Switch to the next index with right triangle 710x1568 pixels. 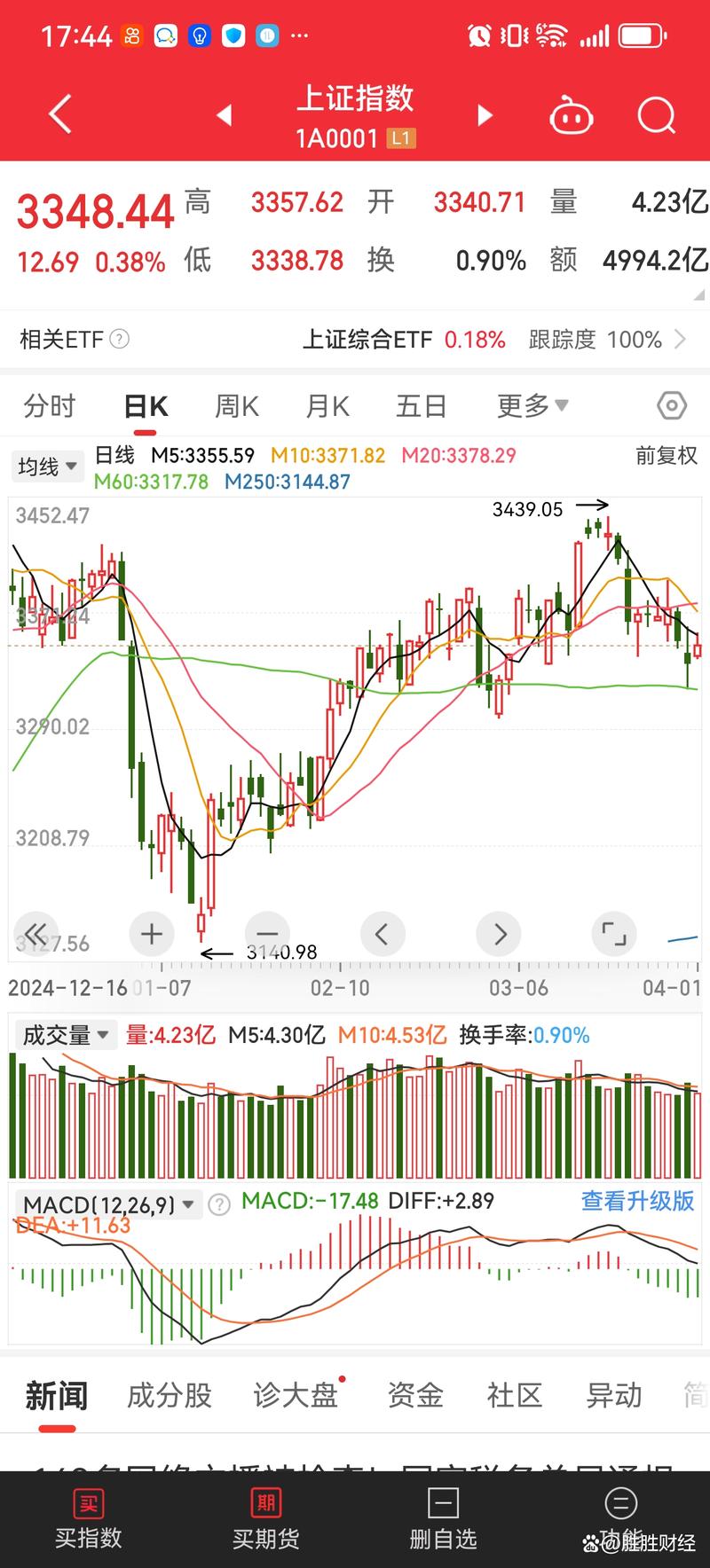485,115
